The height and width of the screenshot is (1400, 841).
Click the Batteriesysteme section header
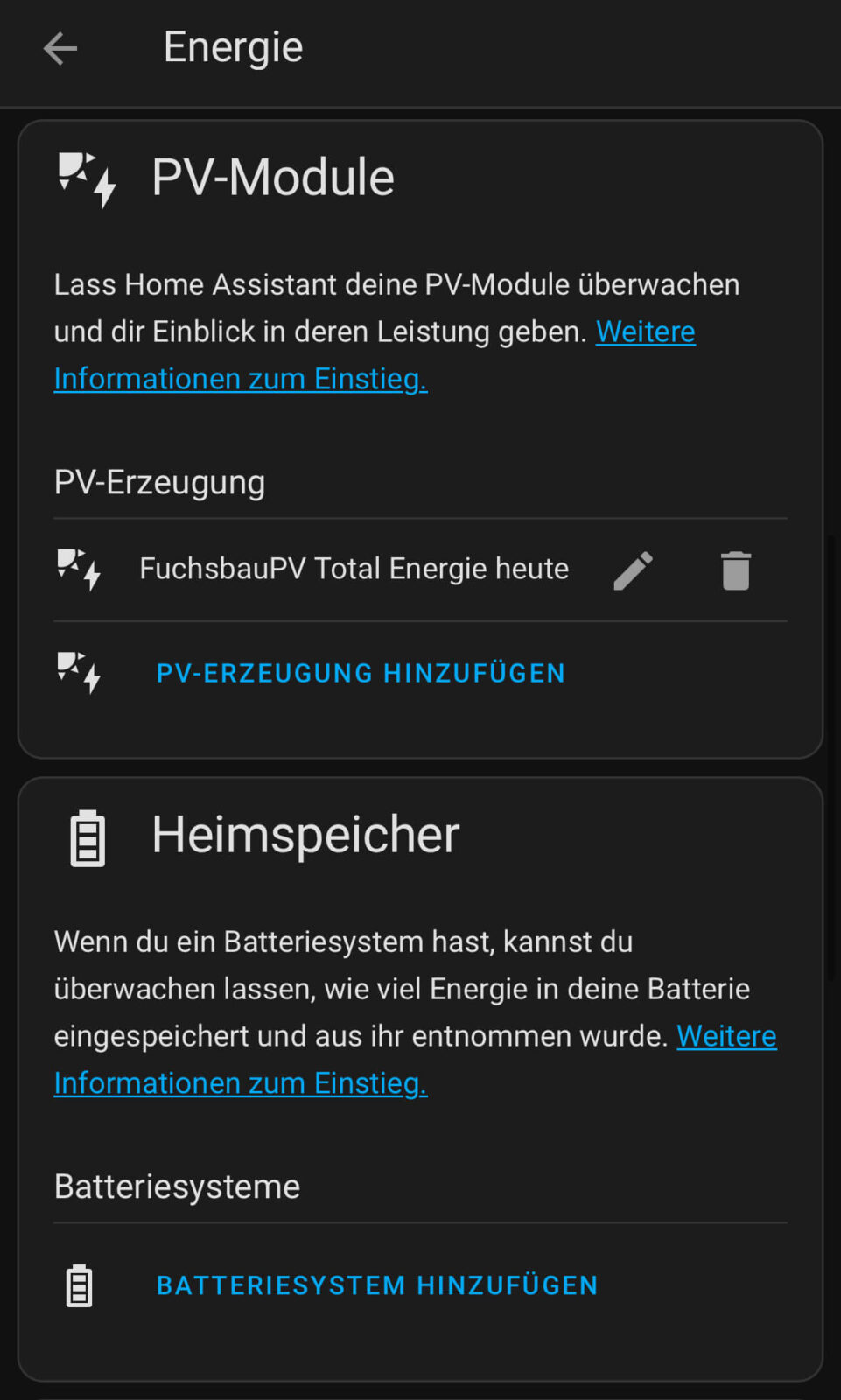(177, 1186)
